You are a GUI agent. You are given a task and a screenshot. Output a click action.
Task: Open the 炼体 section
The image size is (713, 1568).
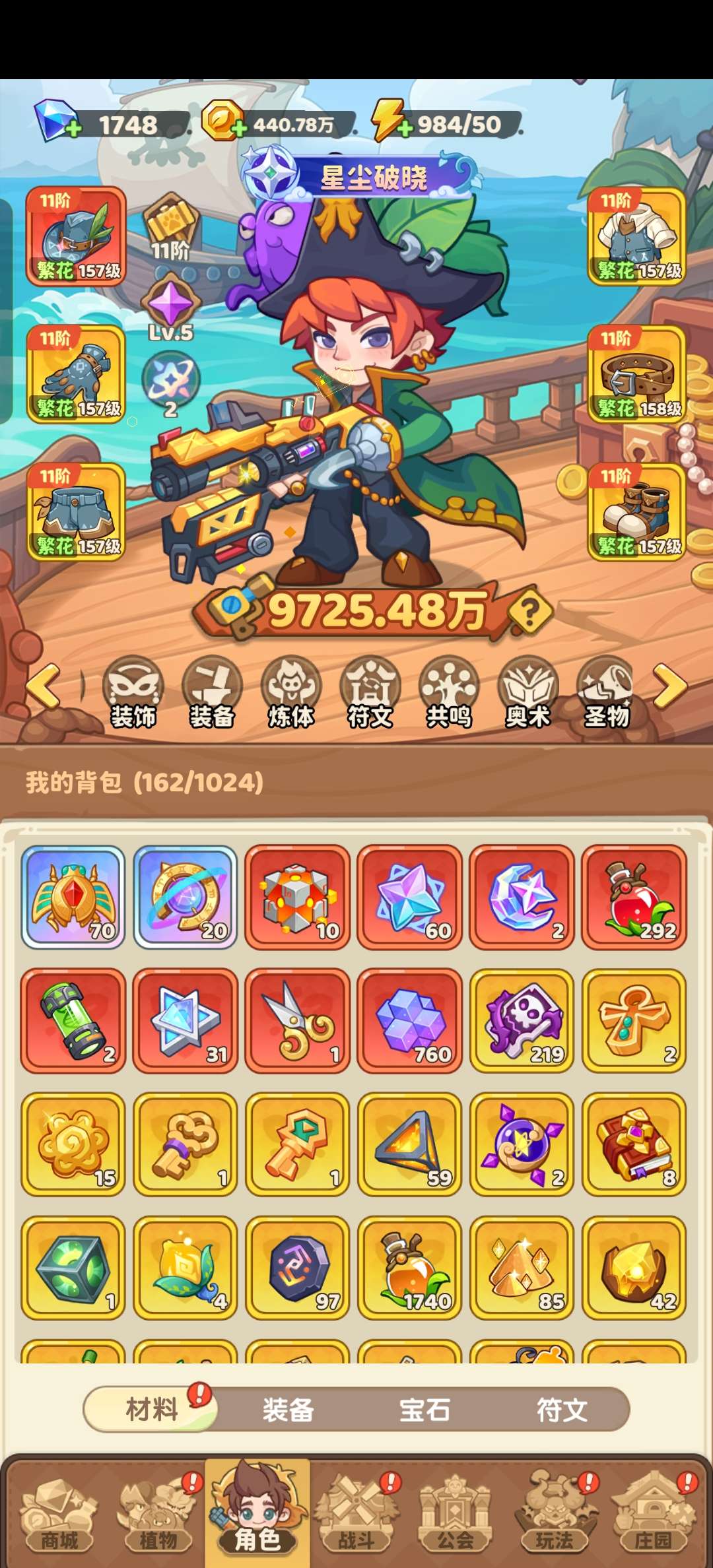click(290, 692)
